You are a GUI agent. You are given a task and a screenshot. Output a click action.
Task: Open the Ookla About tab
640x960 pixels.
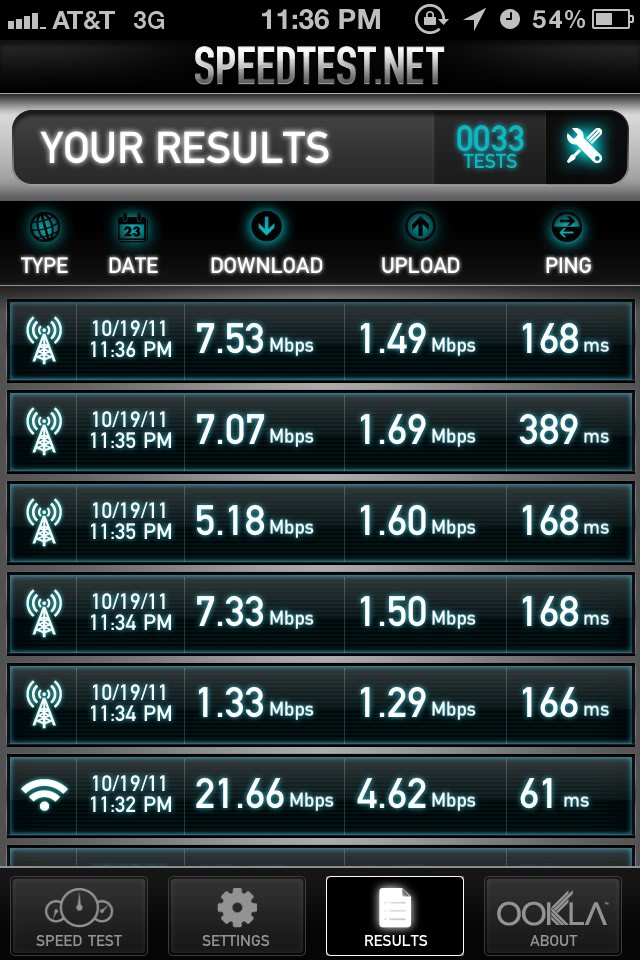[x=553, y=915]
